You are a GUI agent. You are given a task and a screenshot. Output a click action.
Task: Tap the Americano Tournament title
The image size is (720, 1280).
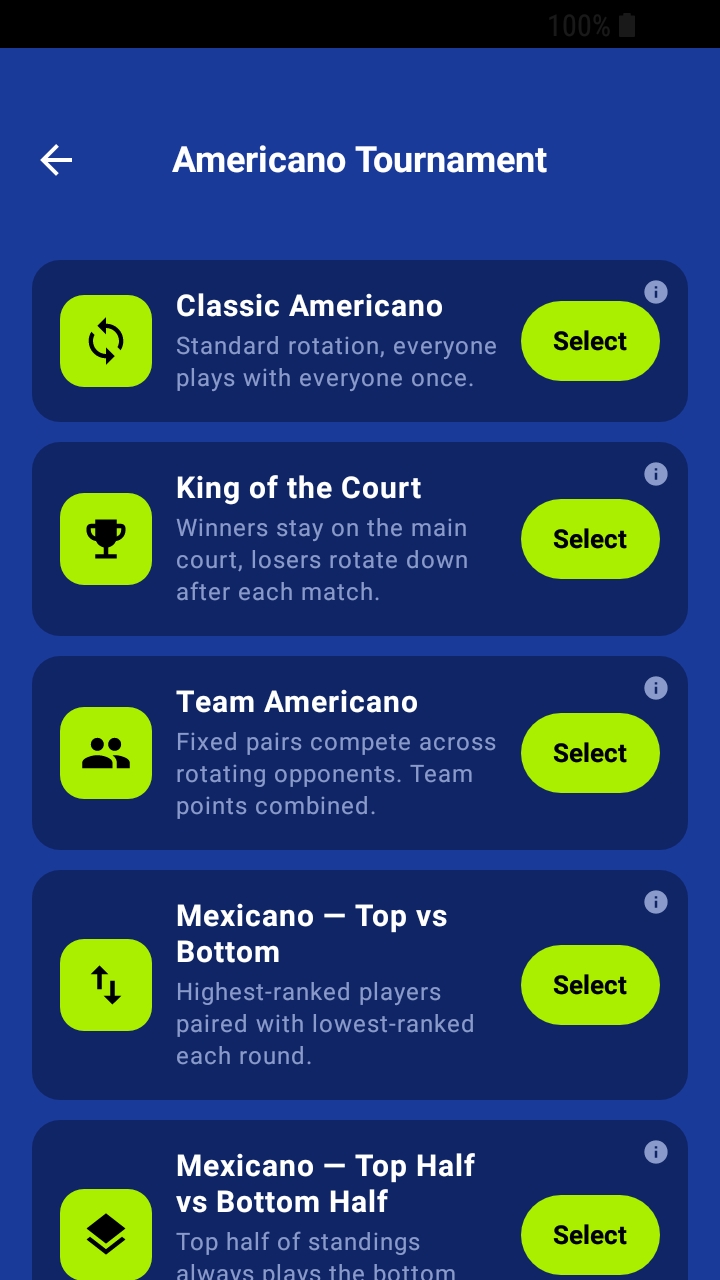click(x=360, y=160)
